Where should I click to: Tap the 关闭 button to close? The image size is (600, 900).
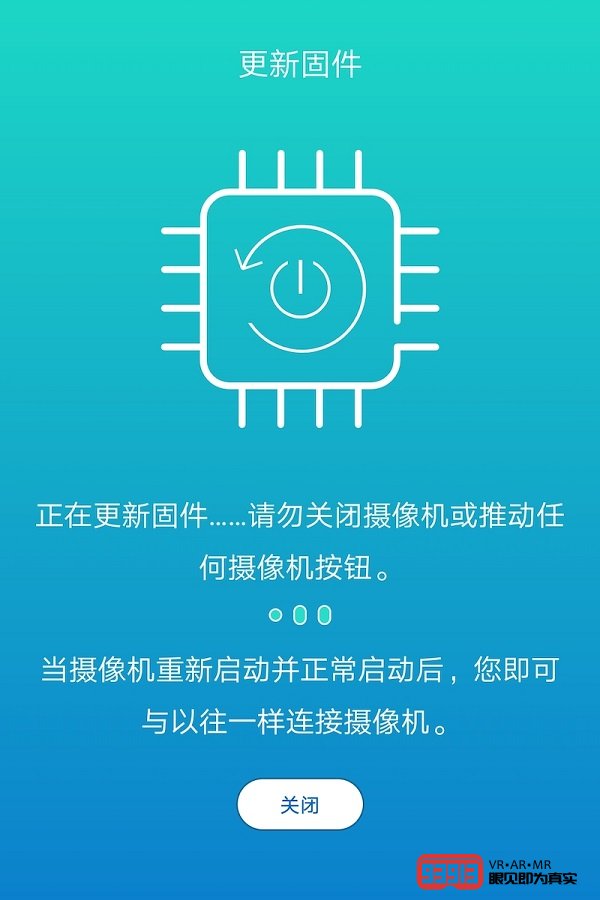click(x=300, y=804)
